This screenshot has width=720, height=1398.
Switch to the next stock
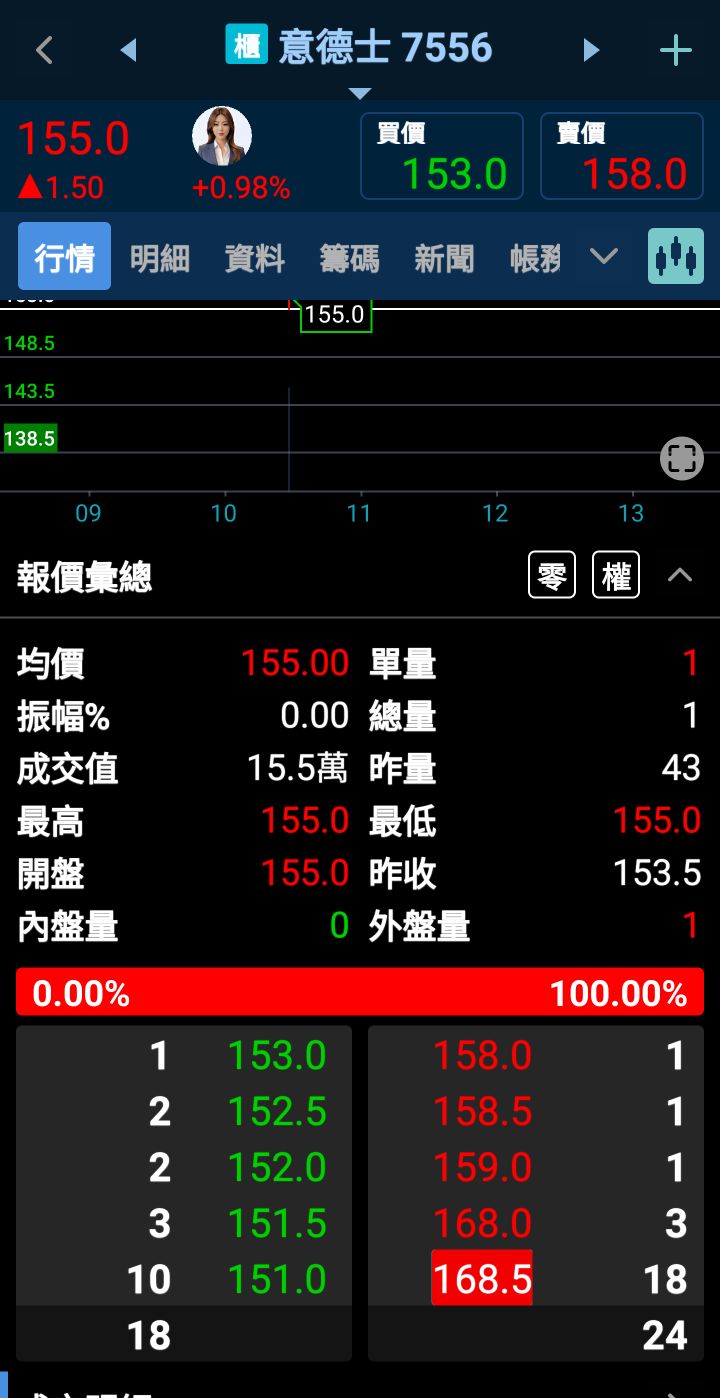(x=591, y=49)
